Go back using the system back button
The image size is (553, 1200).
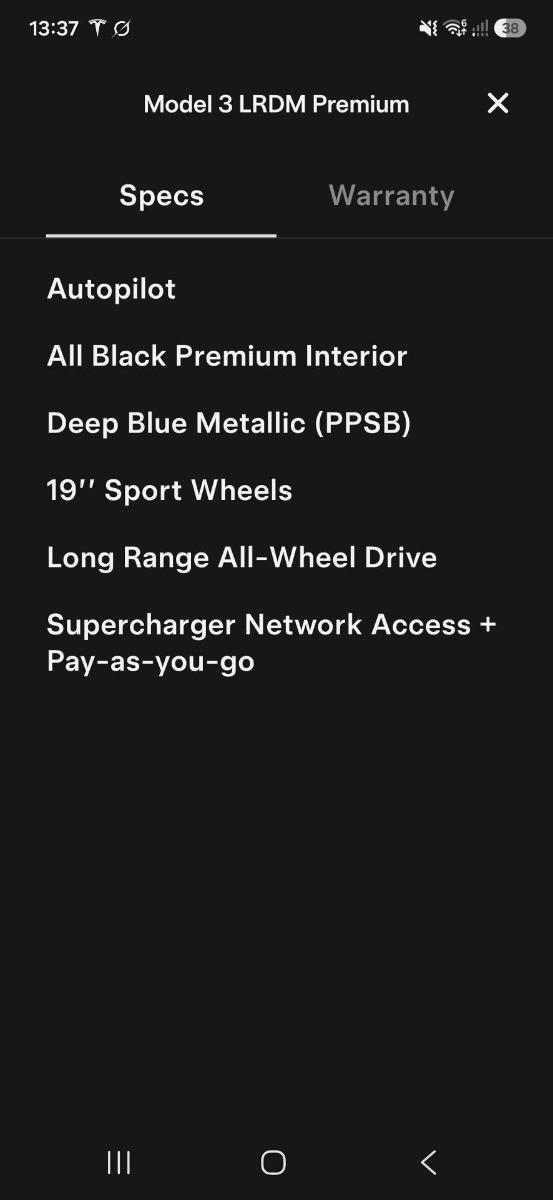[428, 1162]
